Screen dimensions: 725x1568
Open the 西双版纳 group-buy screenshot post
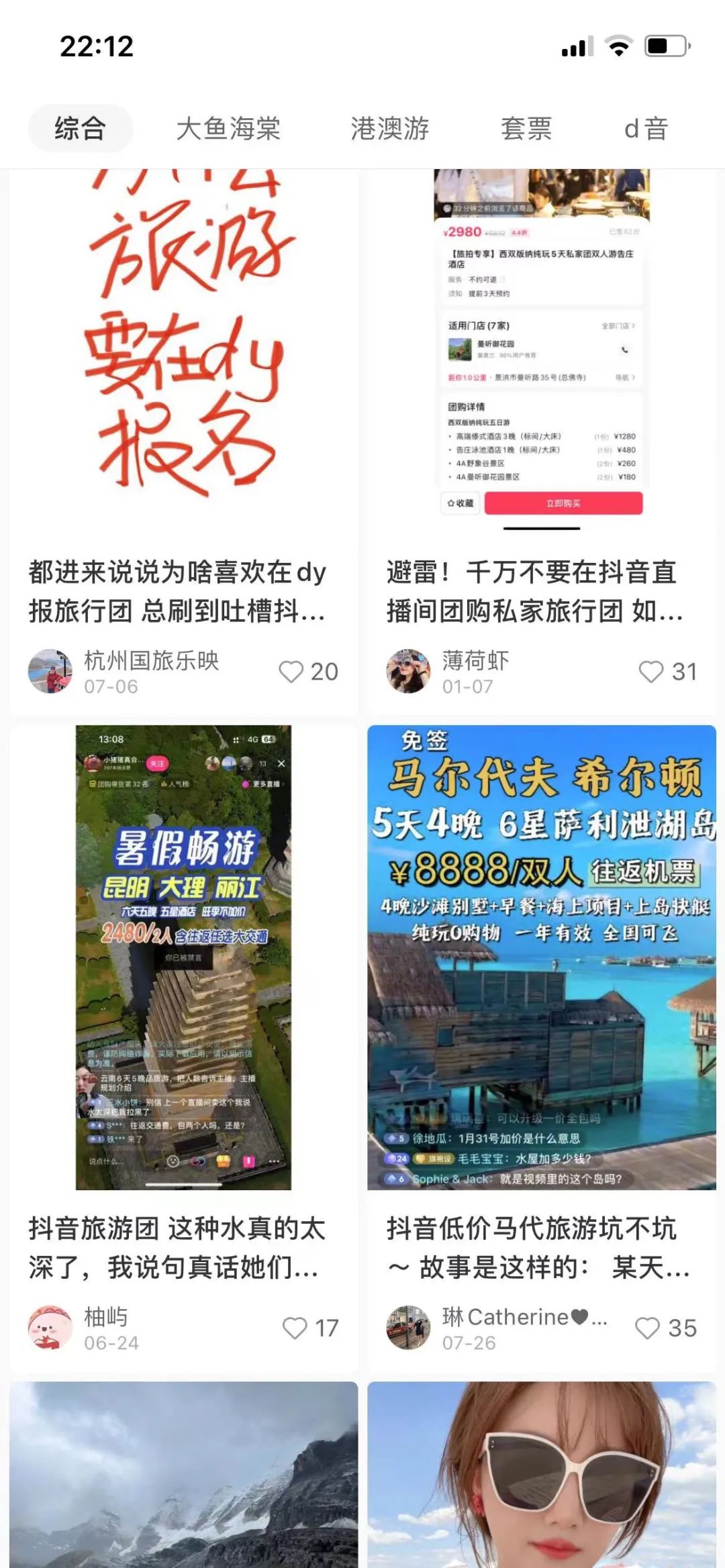pos(541,349)
